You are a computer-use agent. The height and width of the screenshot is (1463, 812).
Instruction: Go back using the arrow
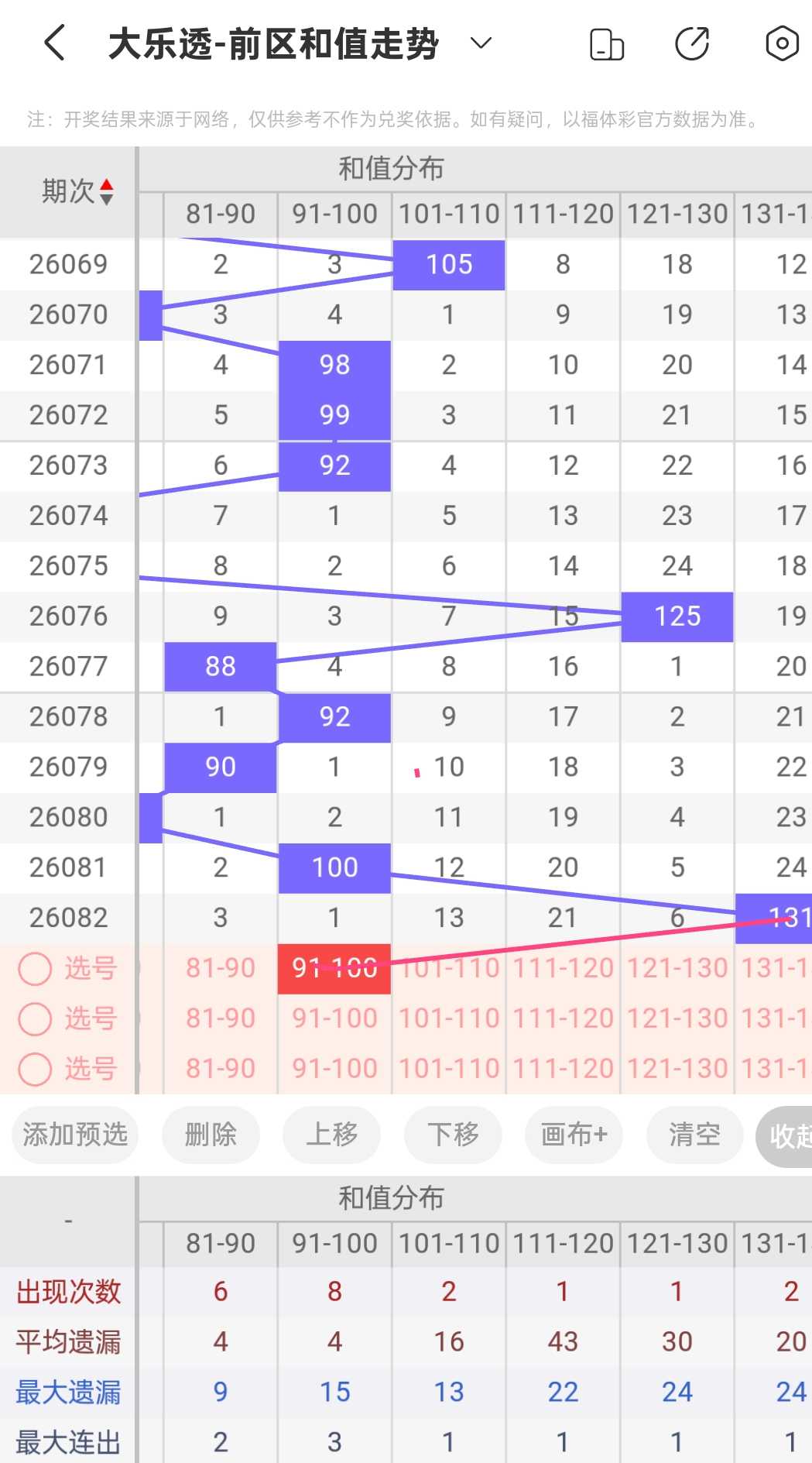(x=54, y=43)
